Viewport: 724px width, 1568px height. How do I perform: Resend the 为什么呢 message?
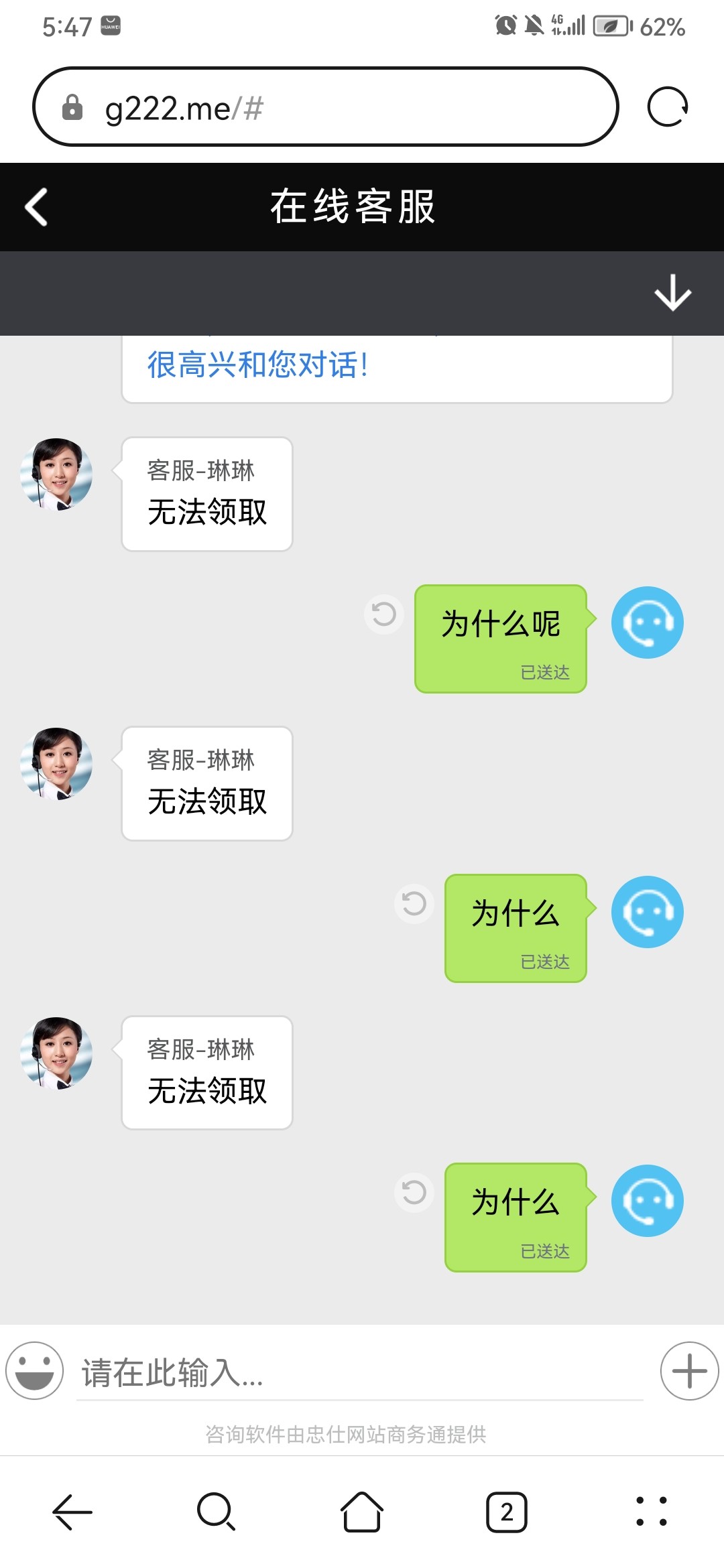pyautogui.click(x=383, y=614)
